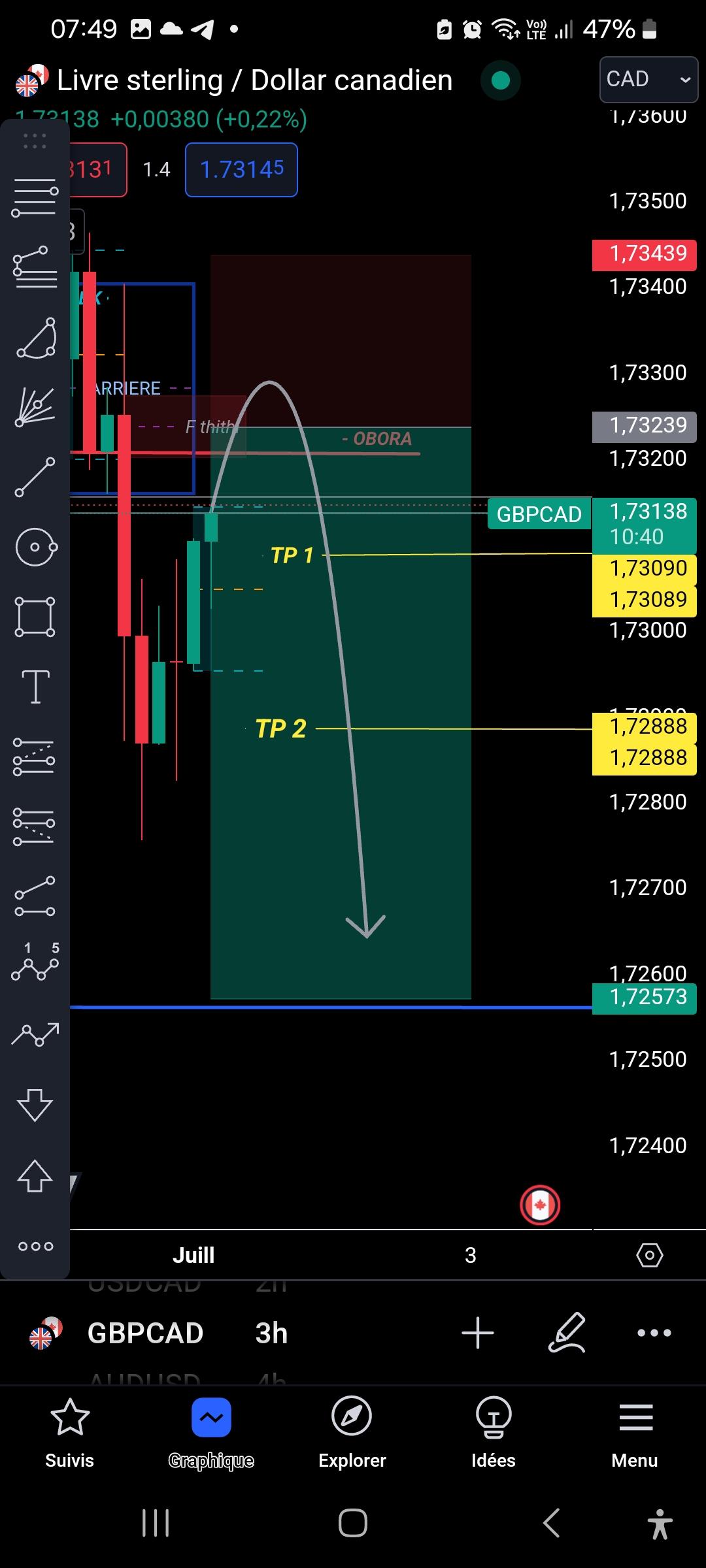Add indicator with the plus icon
The image size is (706, 1568).
click(x=478, y=1333)
